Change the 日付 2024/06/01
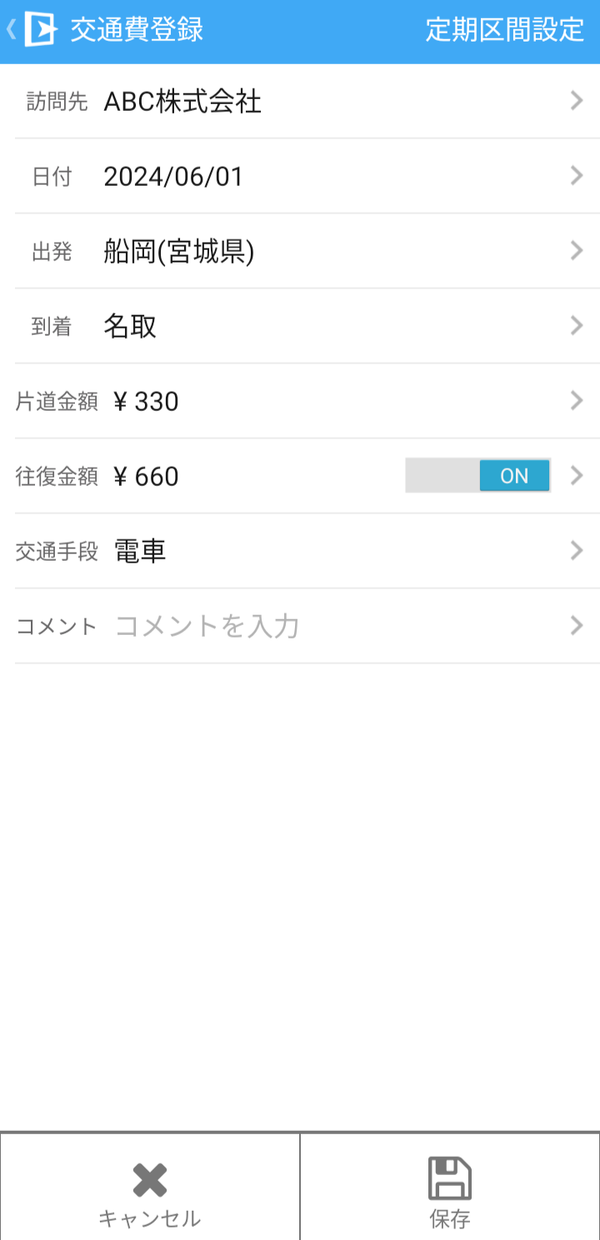 (x=300, y=176)
